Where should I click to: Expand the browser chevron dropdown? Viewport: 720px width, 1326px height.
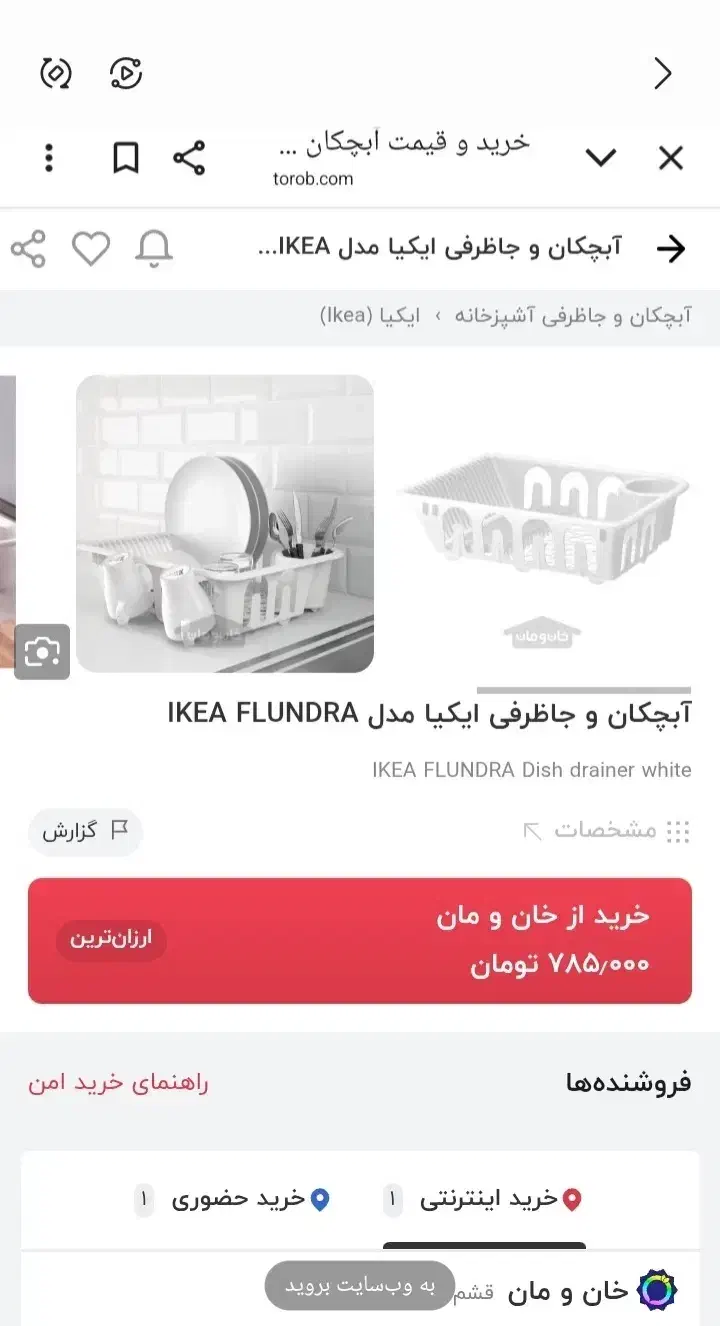coord(600,158)
